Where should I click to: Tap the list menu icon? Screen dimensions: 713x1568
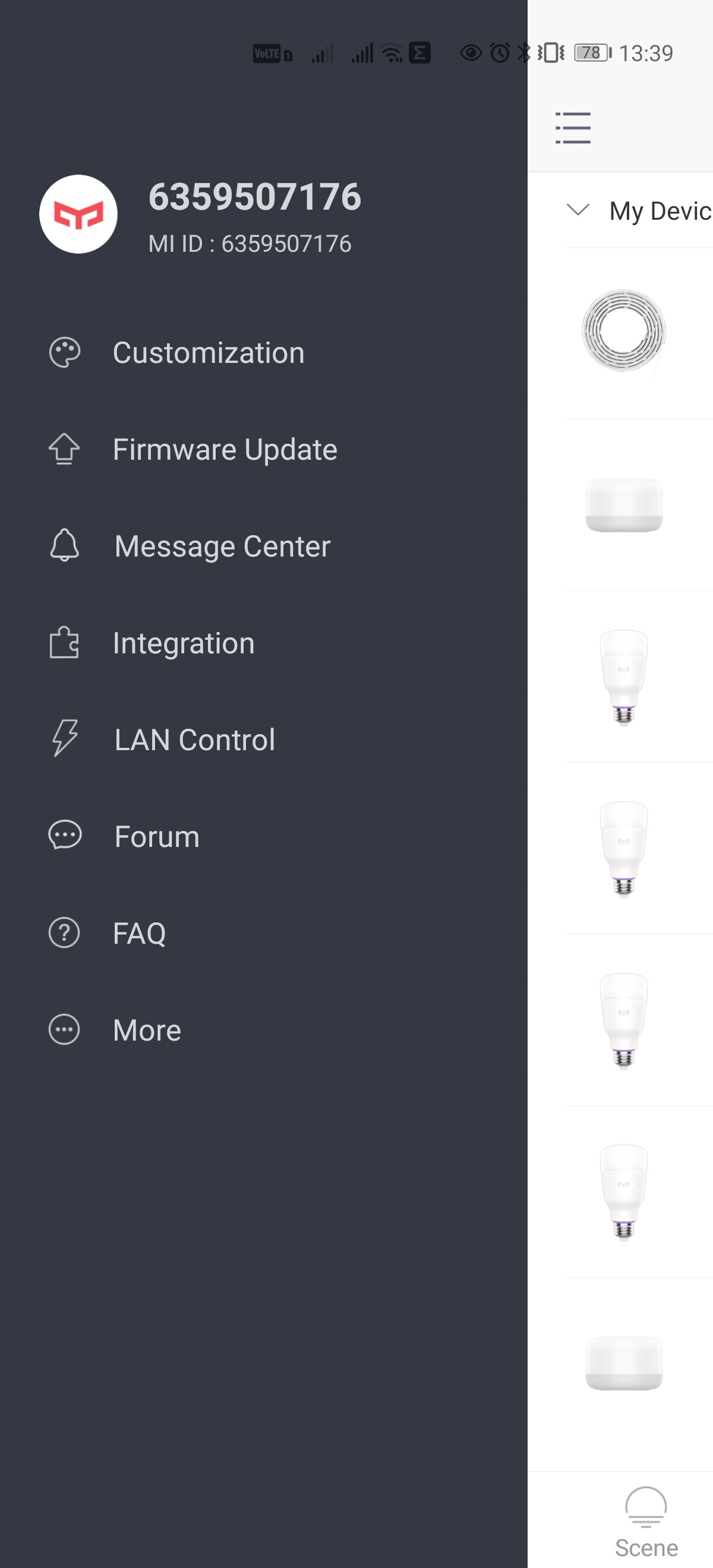(573, 128)
